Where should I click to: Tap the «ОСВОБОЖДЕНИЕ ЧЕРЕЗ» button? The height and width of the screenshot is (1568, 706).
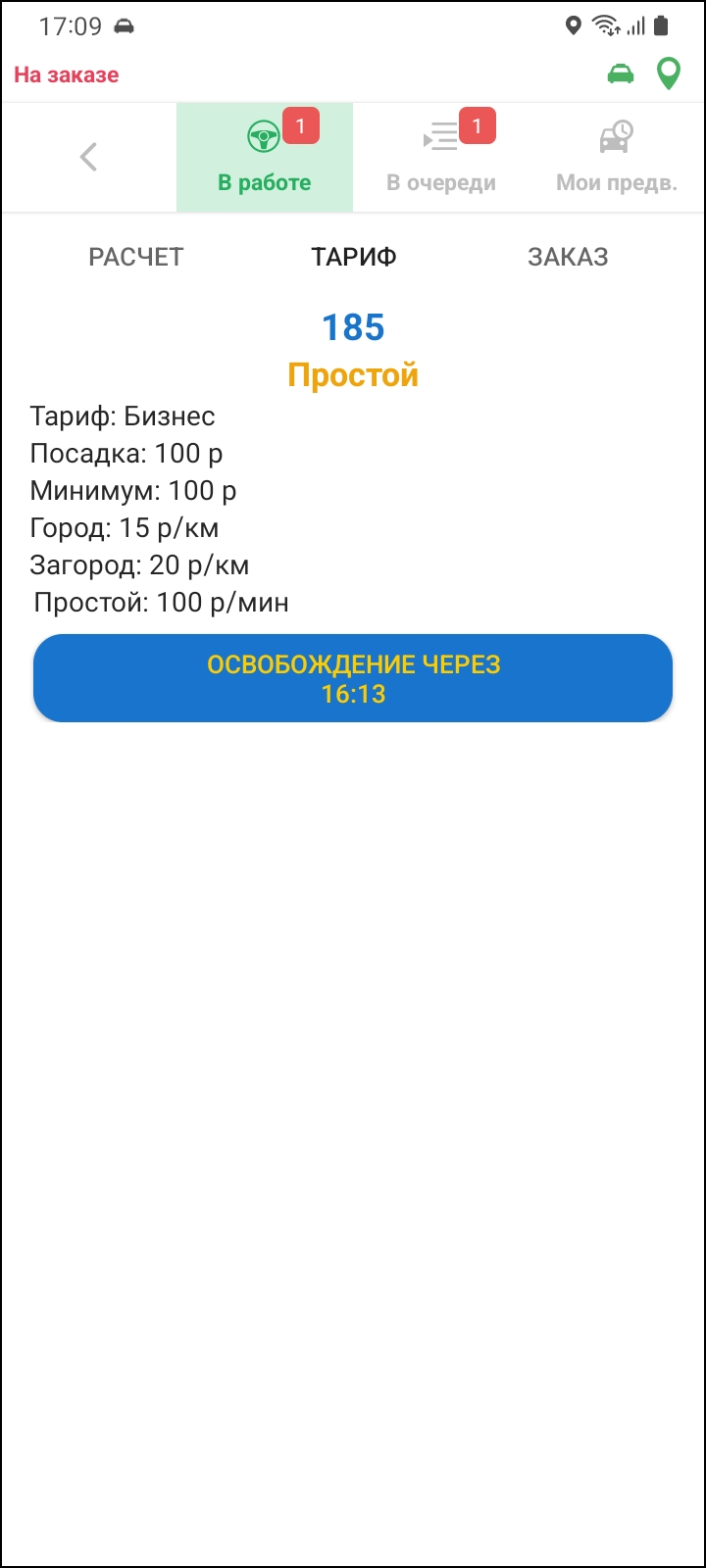tap(353, 678)
